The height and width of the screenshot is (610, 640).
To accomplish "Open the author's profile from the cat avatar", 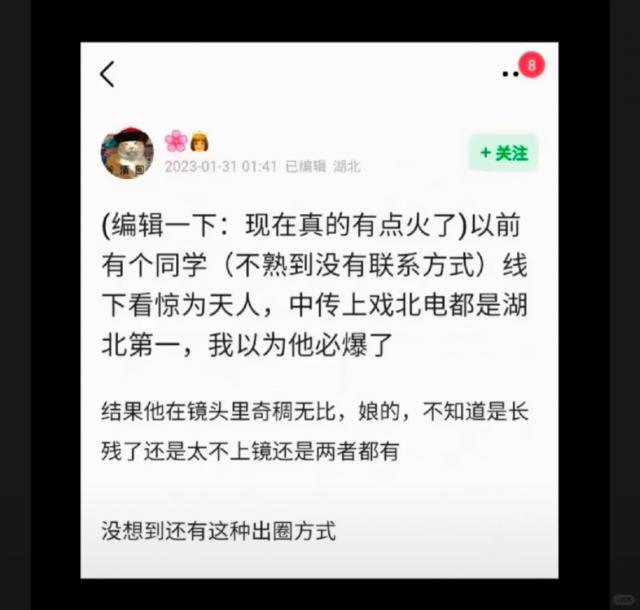I will pos(126,154).
